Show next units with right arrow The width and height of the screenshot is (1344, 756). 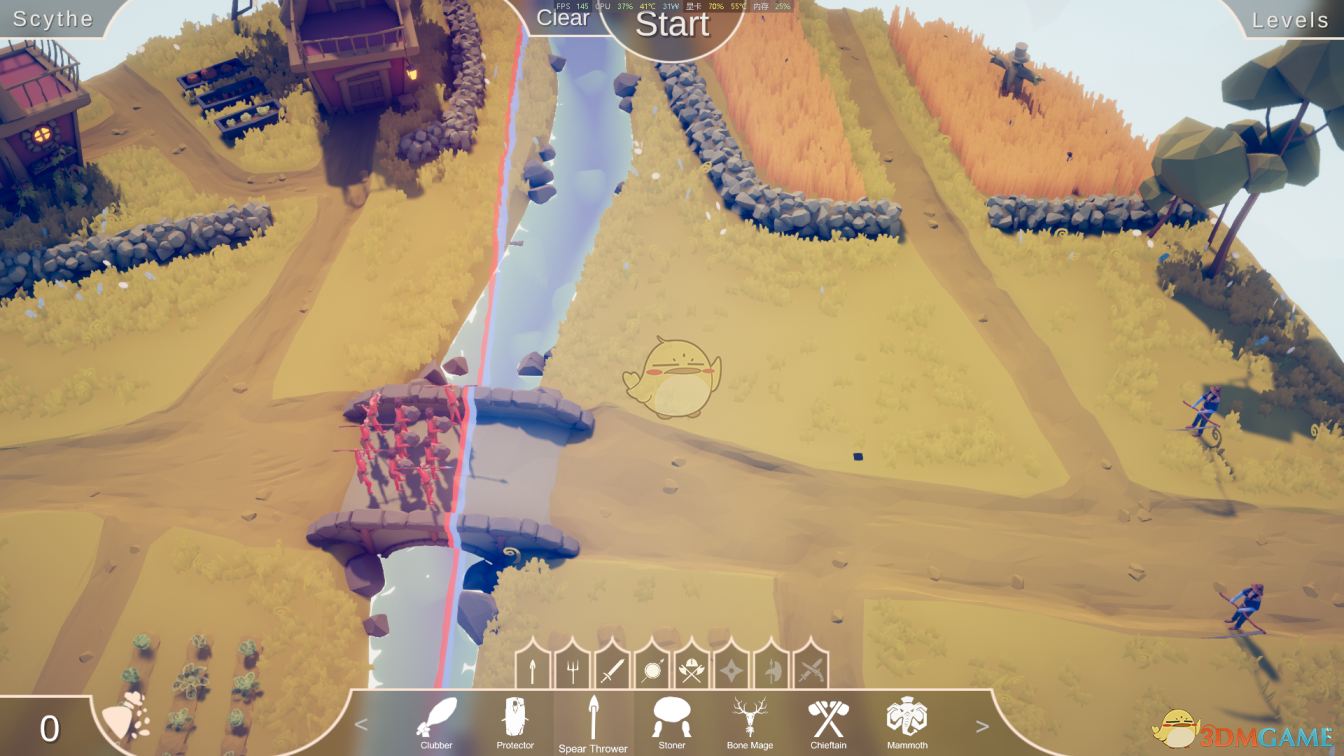982,726
